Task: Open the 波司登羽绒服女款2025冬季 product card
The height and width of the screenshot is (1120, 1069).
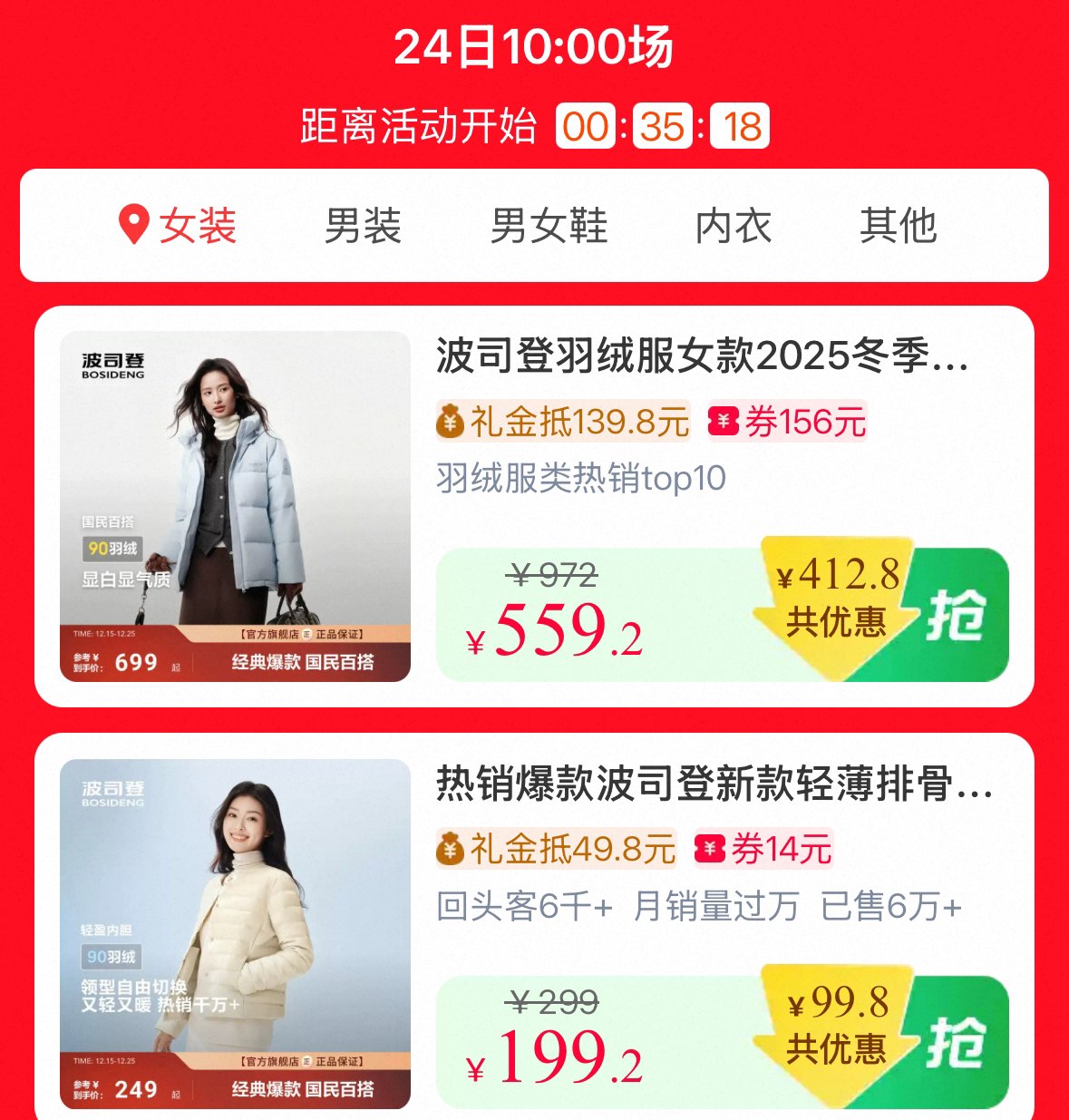Action: coord(701,355)
